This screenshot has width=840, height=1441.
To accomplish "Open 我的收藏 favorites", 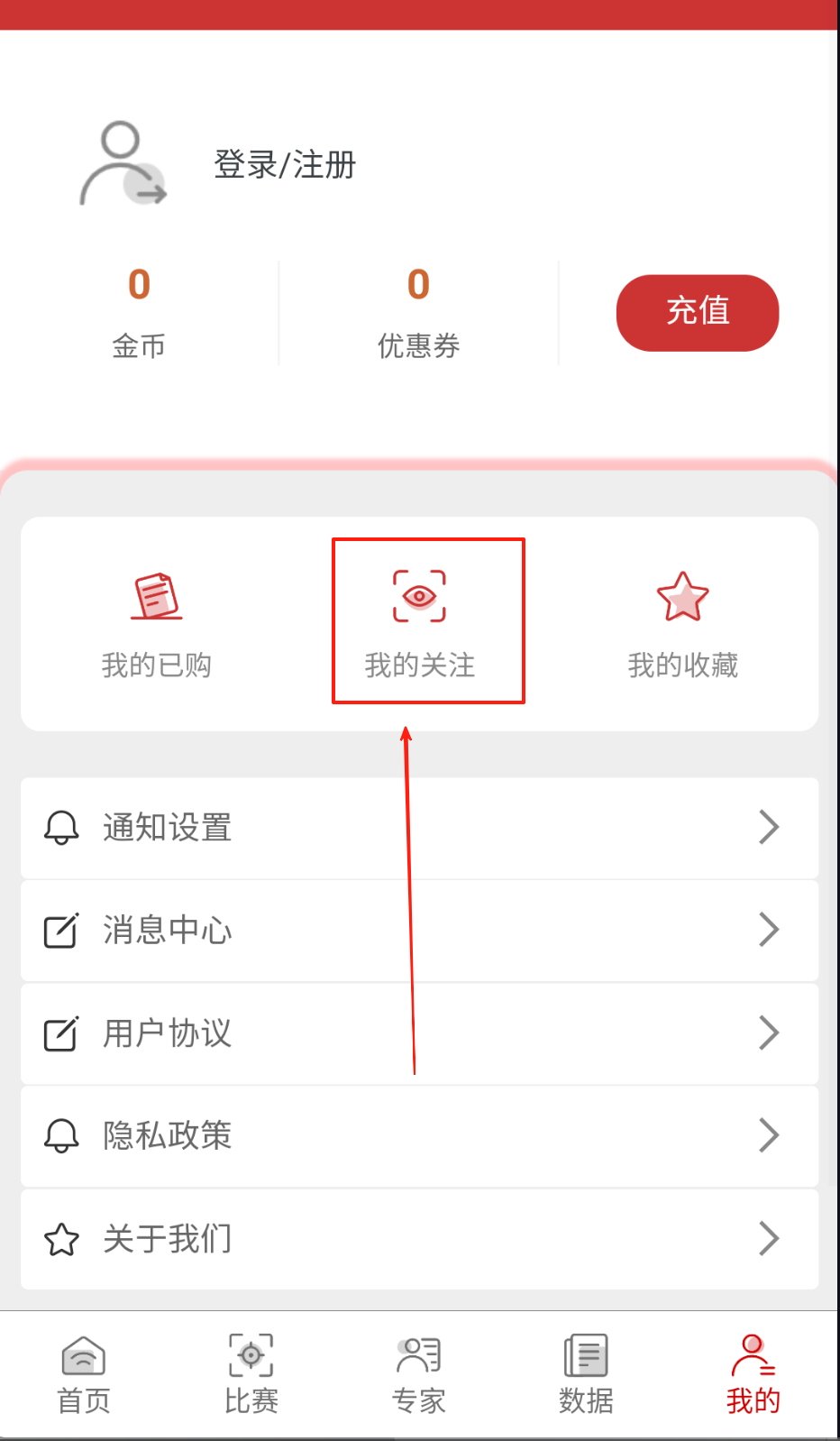I will pos(682,624).
